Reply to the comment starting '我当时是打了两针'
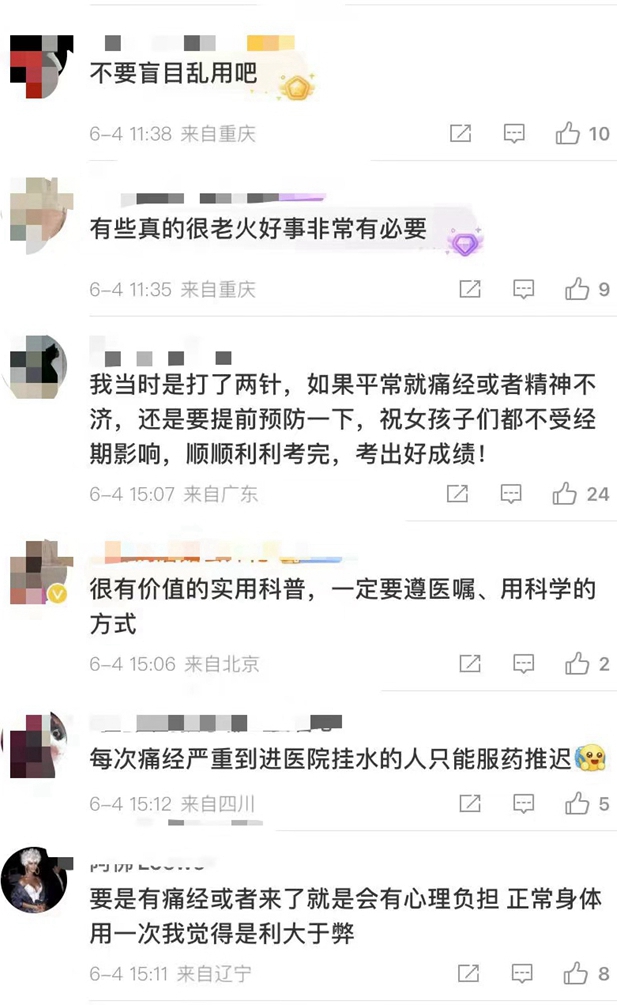 point(511,493)
